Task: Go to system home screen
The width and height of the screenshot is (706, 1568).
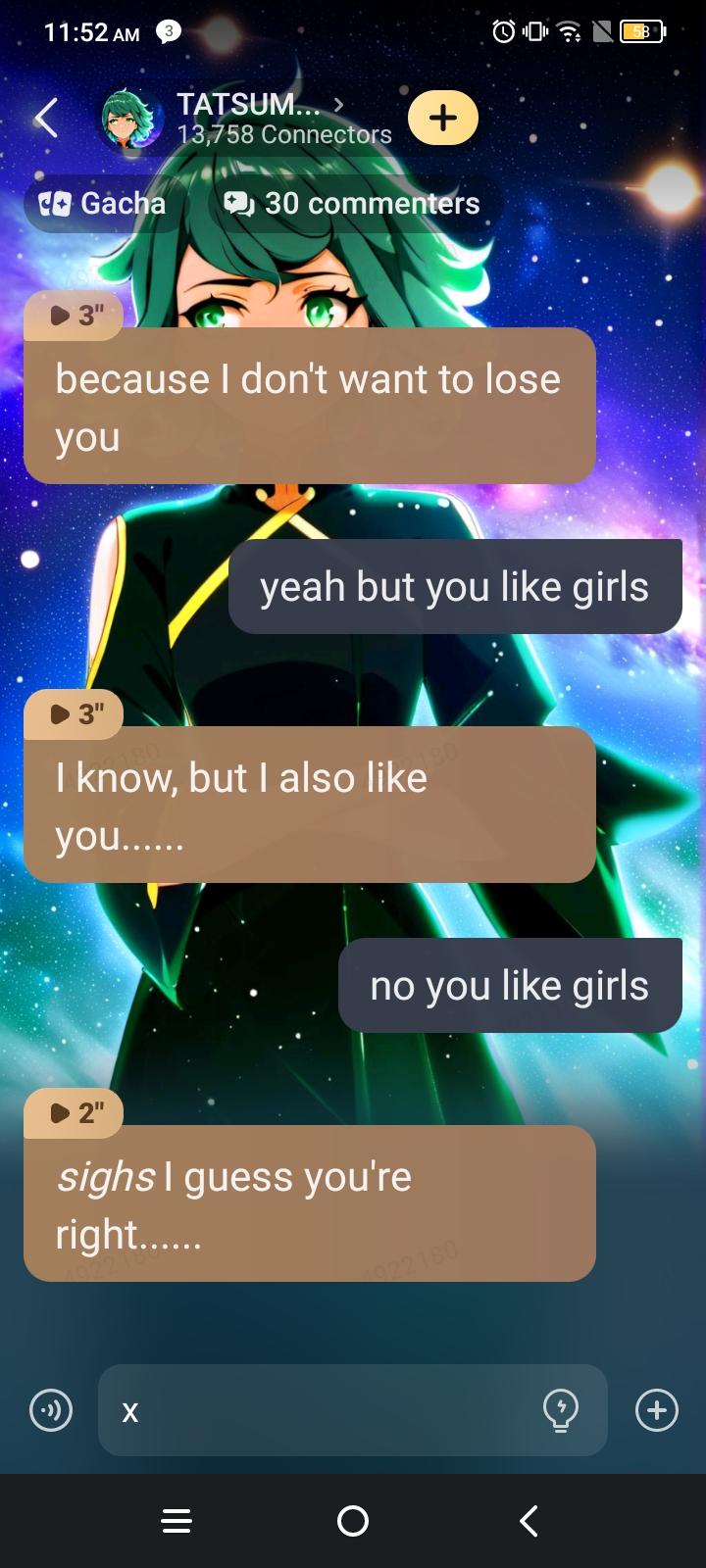Action: 353,1521
